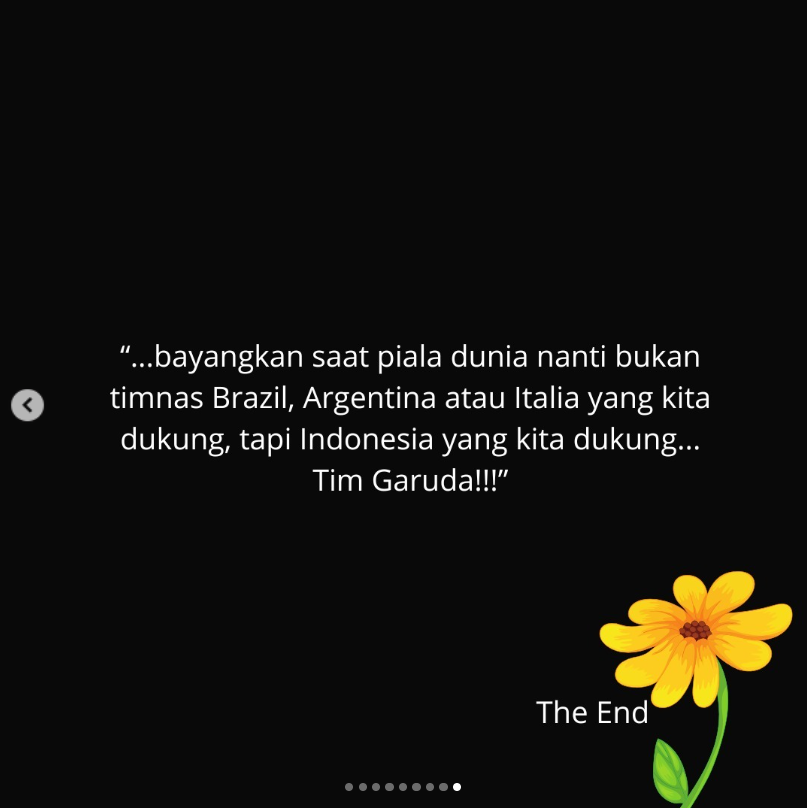Go back to the previous carousel slide

[x=28, y=405]
